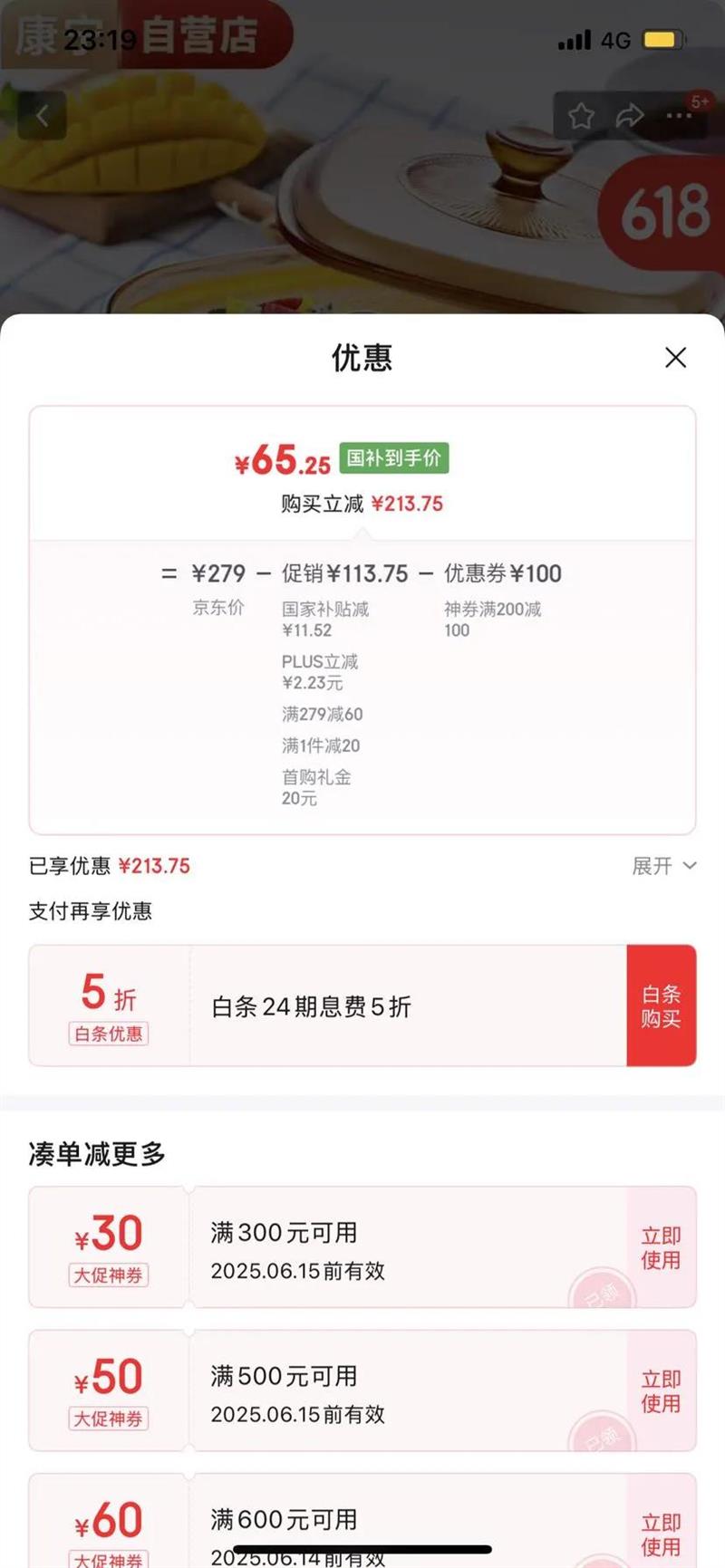Use the ¥60 coupon for orders over 600
Screen dimensions: 725x1568
click(x=661, y=1534)
